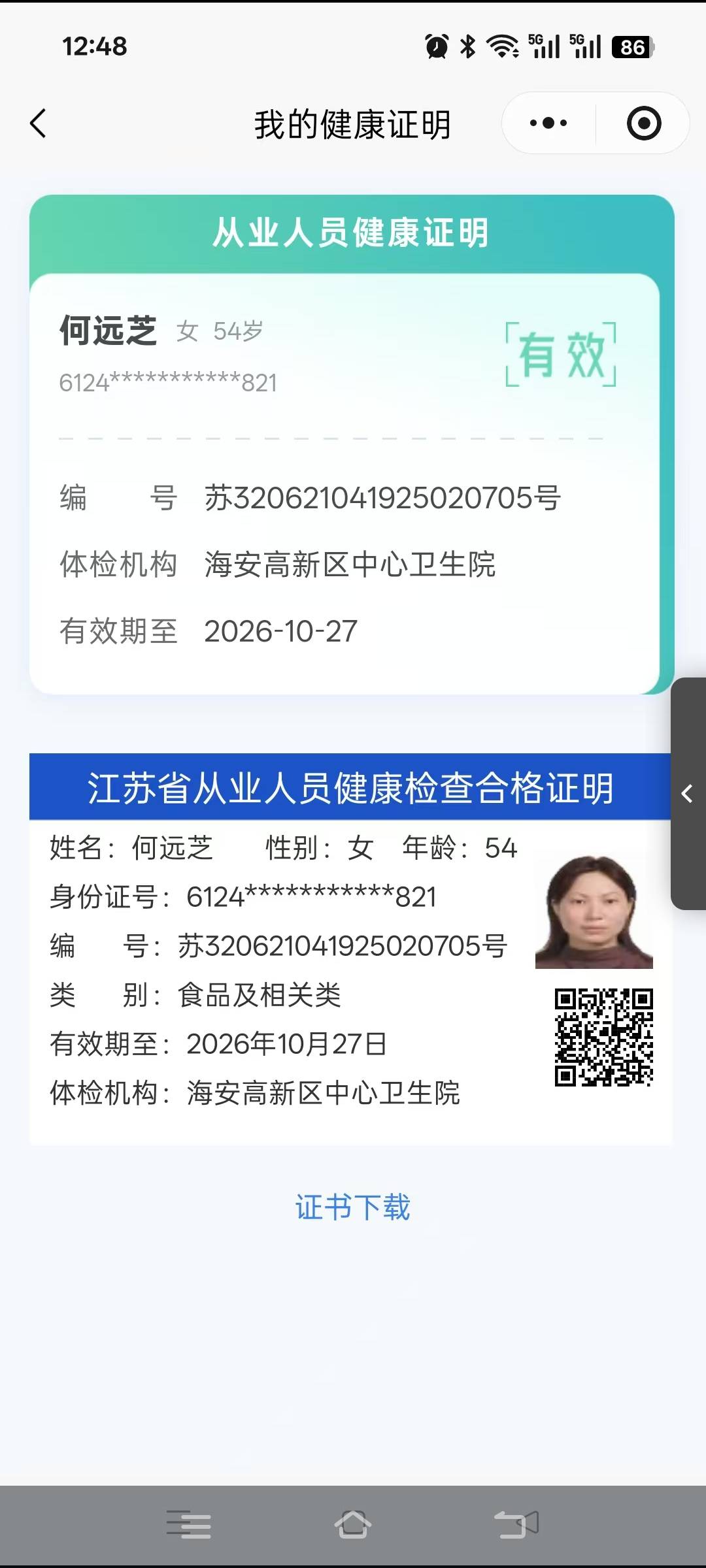Close the mini program with the circle button
This screenshot has height=1568, width=706.
643,123
